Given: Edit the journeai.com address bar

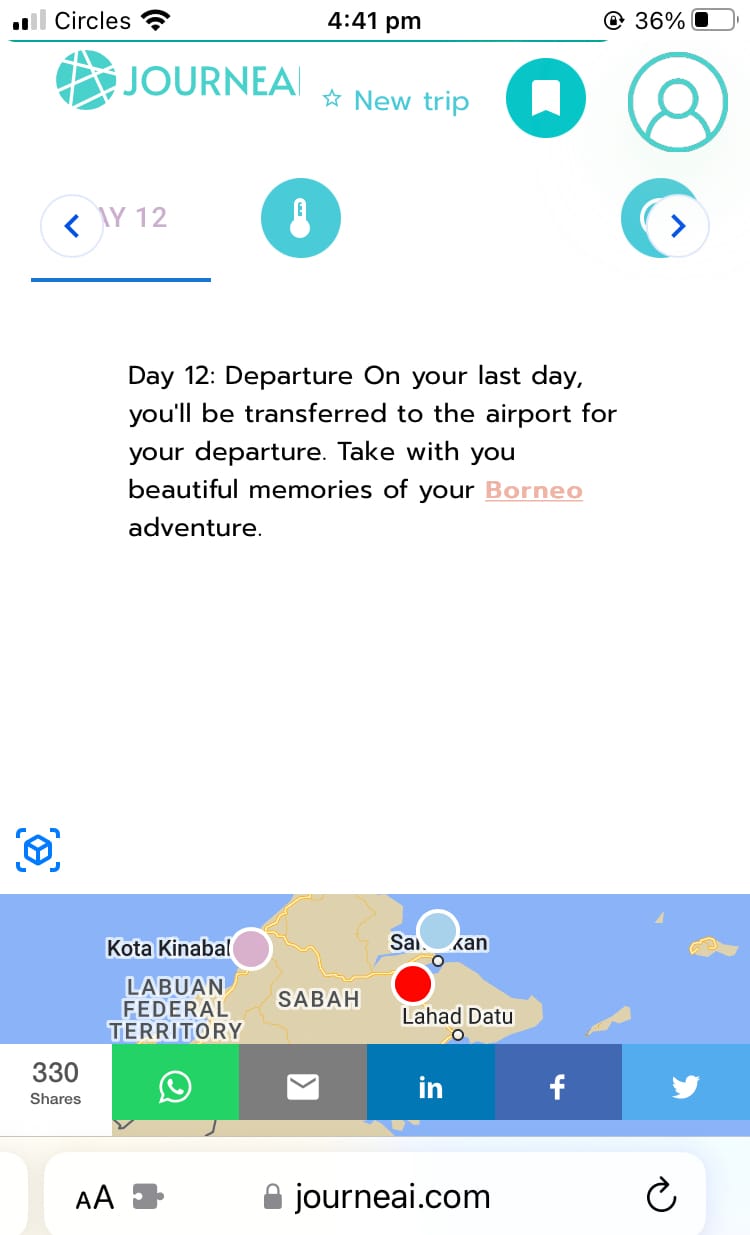Looking at the screenshot, I should point(390,1197).
